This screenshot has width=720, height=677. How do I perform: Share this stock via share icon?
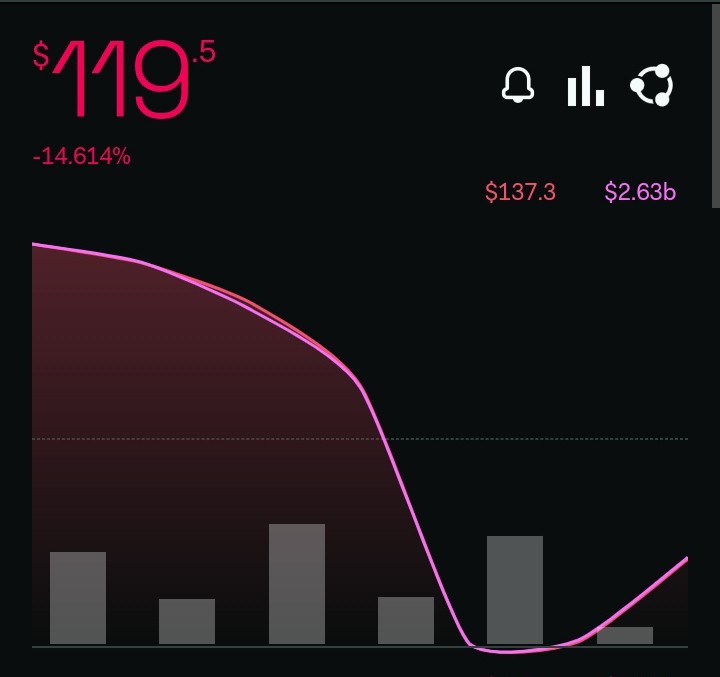point(652,85)
